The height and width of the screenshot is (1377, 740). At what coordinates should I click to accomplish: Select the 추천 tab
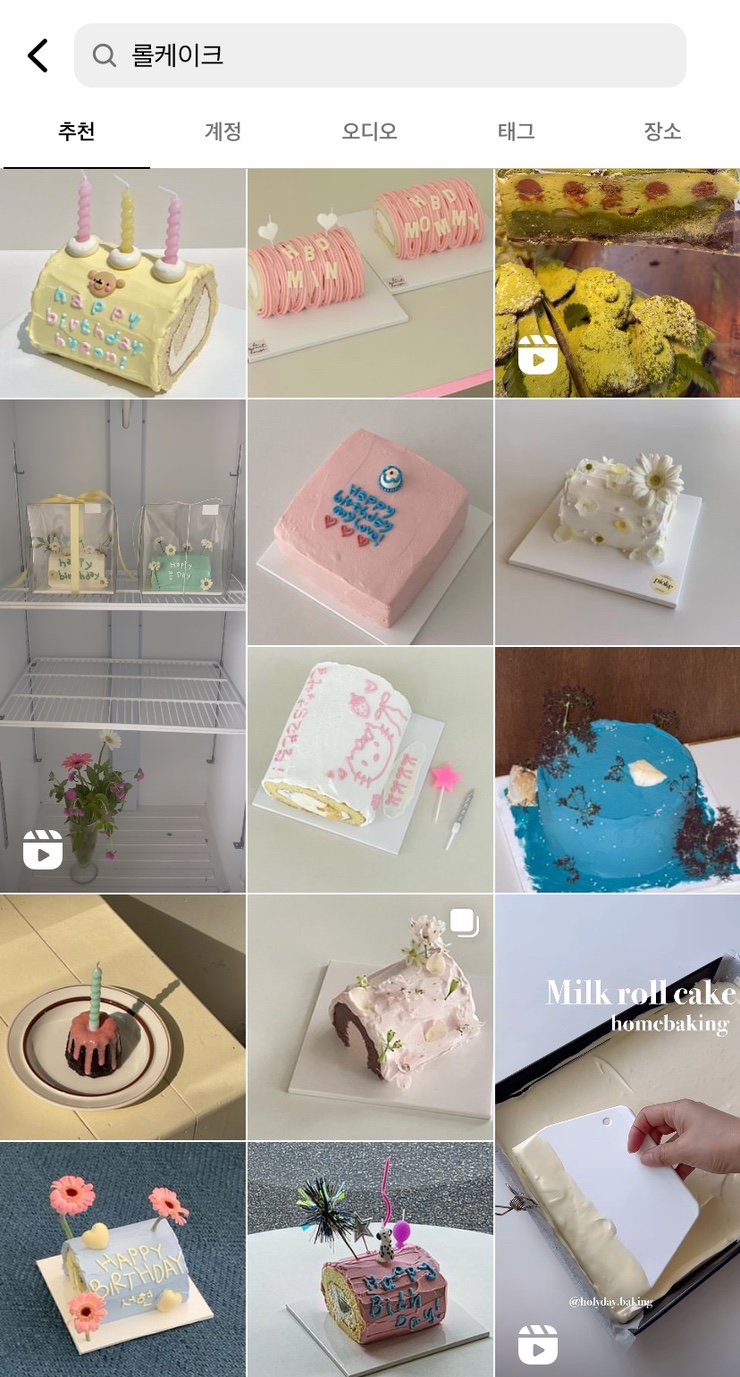pos(76,131)
